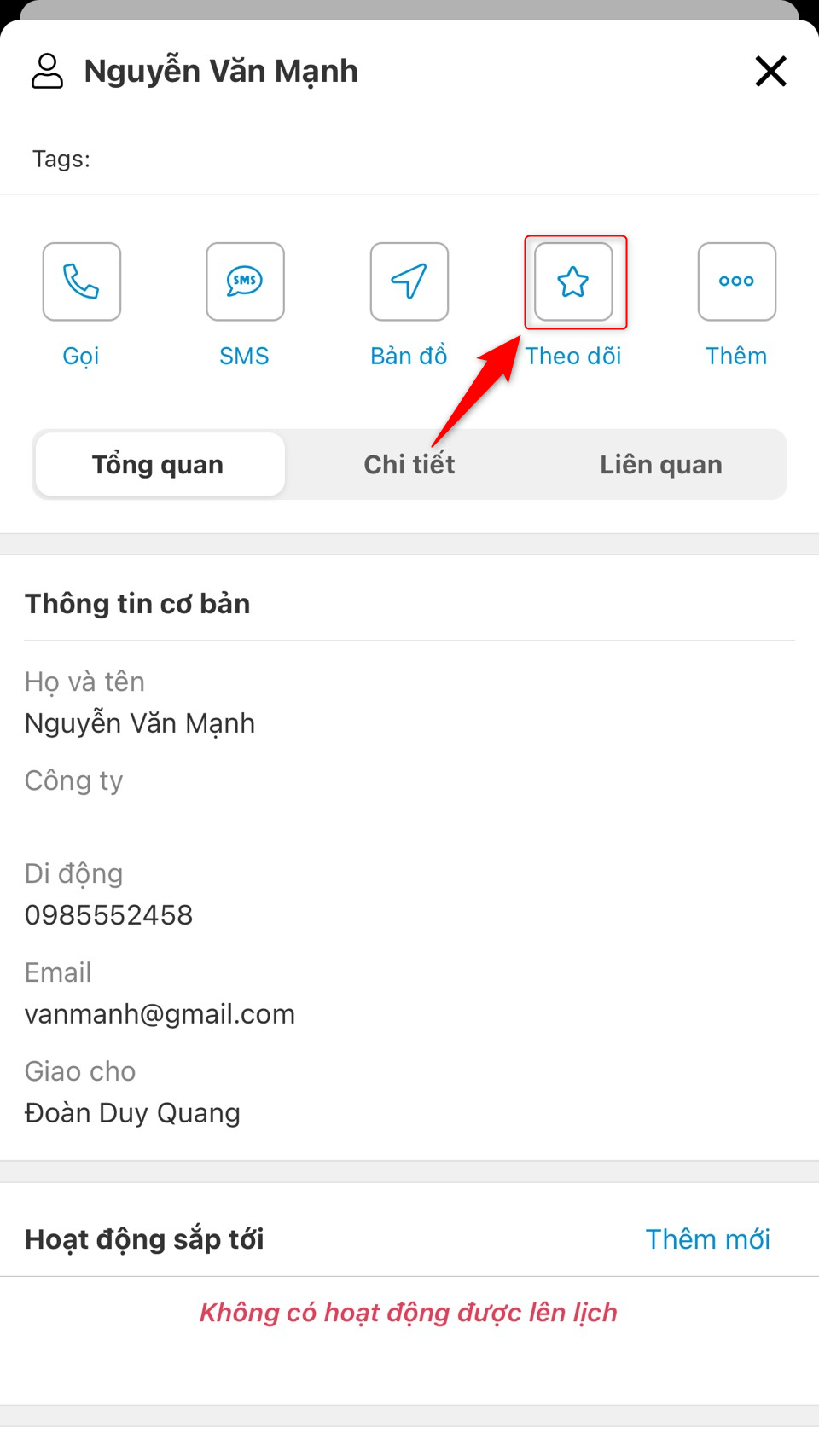Close the Nguyễn Văn Mạnh contact panel
Viewport: 819px width, 1456px height.
[x=770, y=72]
